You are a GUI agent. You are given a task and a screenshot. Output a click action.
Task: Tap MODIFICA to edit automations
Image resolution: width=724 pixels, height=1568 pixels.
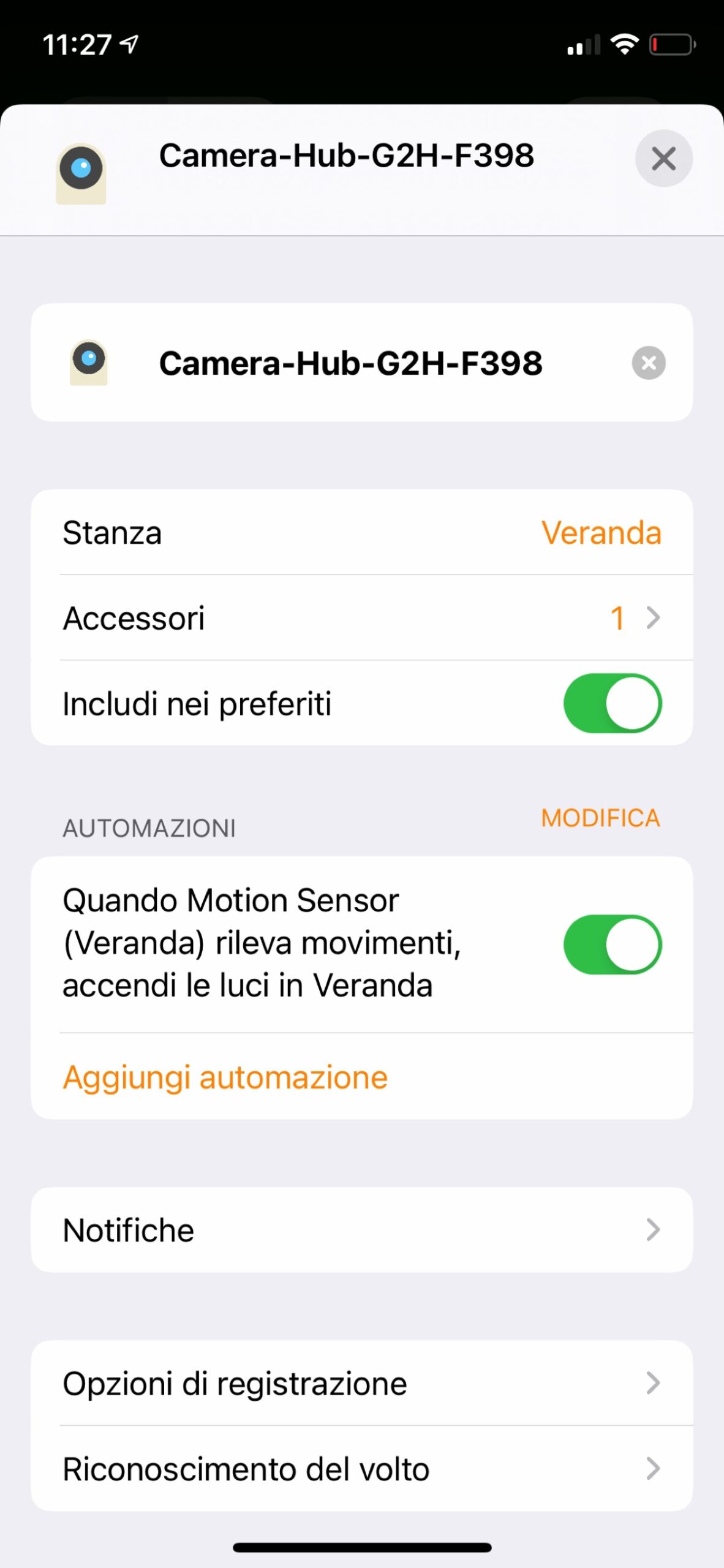tap(600, 818)
